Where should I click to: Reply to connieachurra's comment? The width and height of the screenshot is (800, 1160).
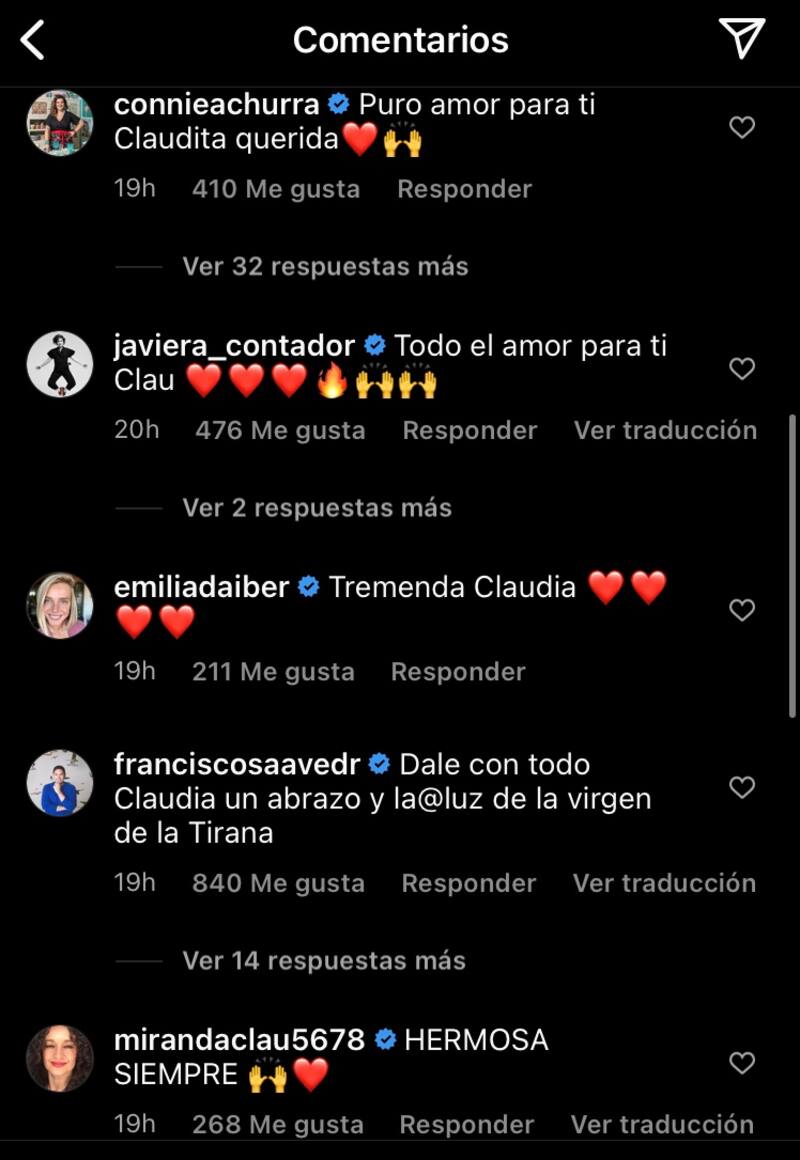(x=464, y=189)
